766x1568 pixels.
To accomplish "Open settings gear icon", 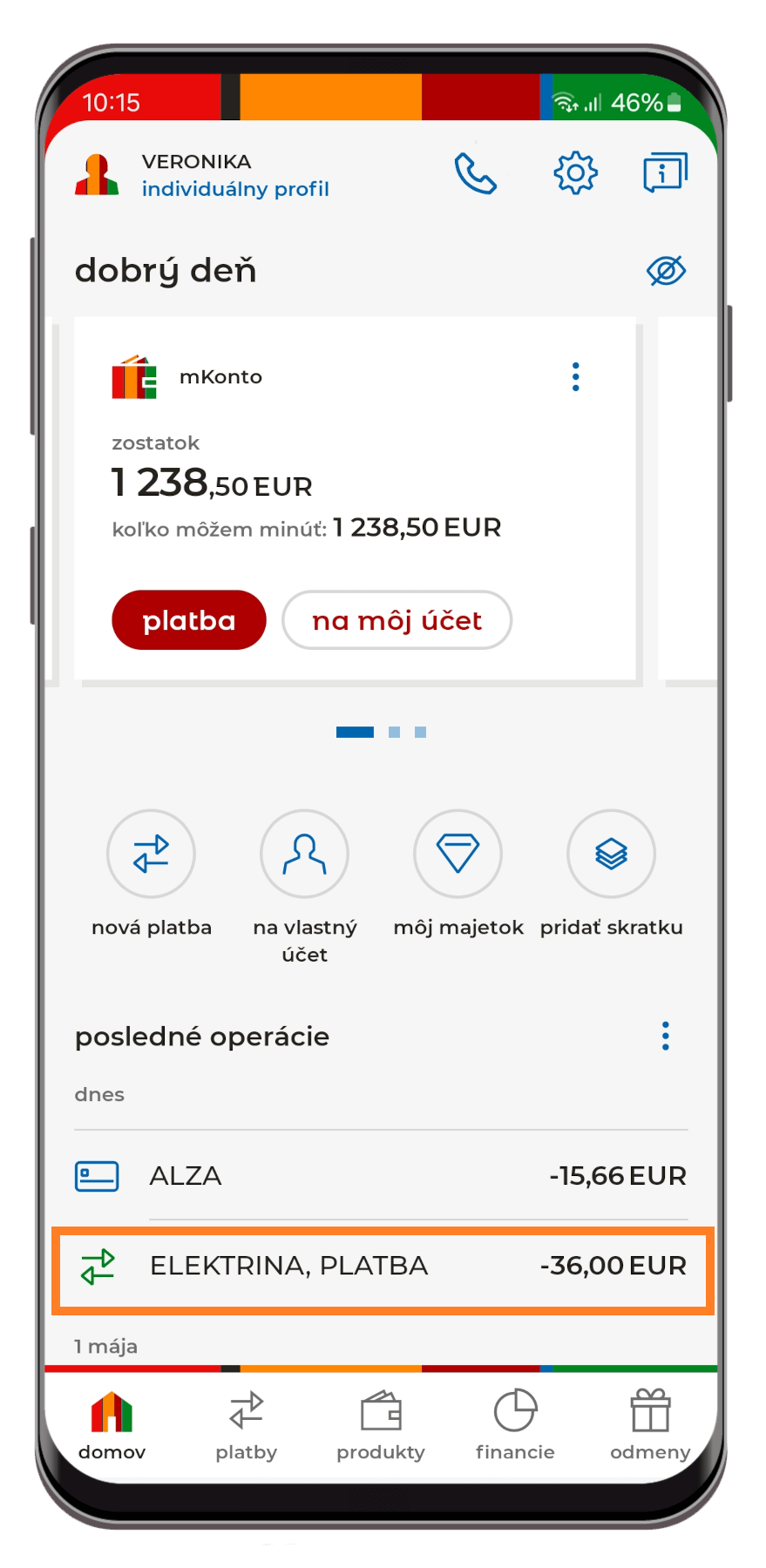I will pyautogui.click(x=576, y=172).
